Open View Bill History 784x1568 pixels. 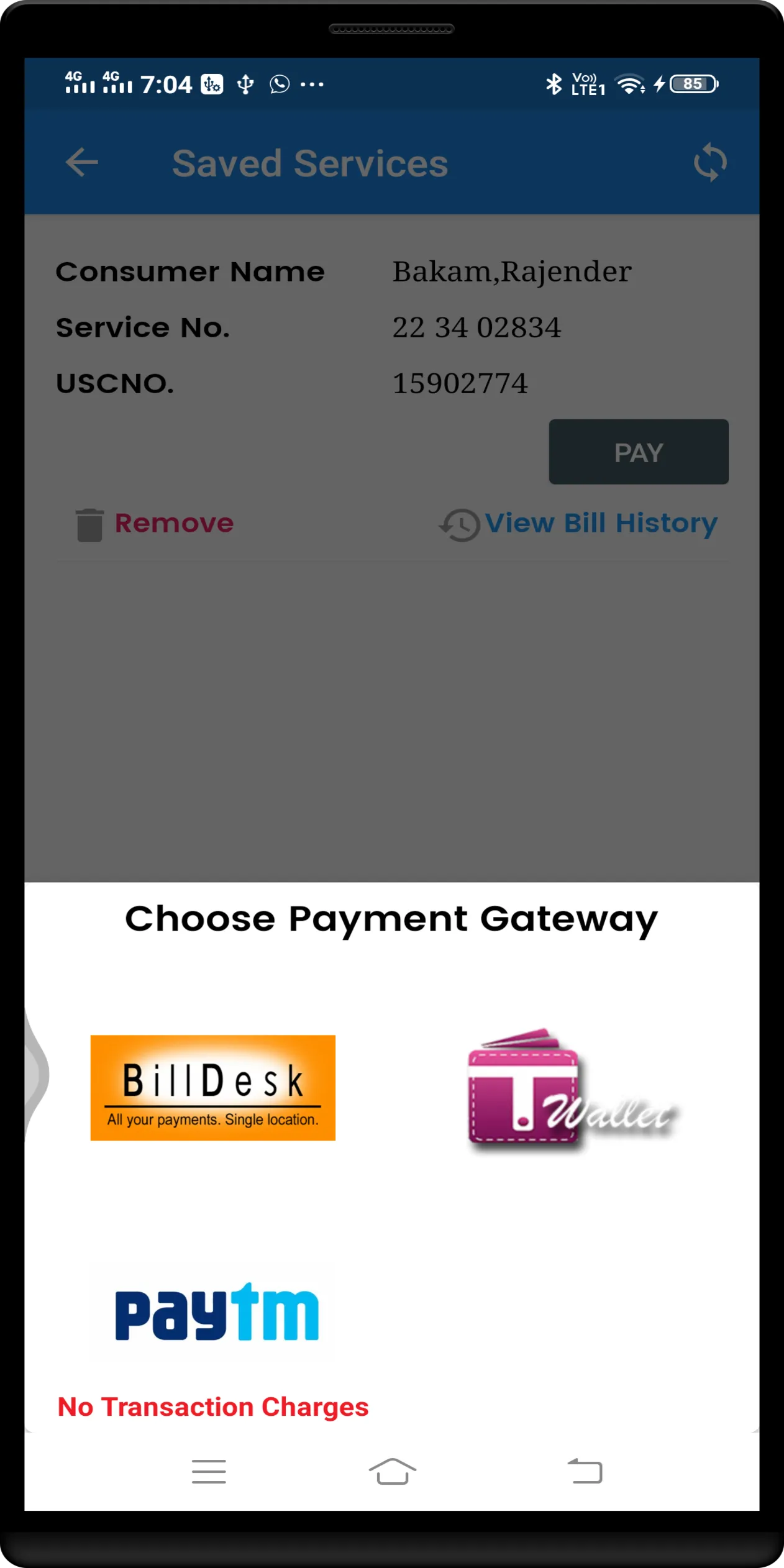pyautogui.click(x=602, y=524)
